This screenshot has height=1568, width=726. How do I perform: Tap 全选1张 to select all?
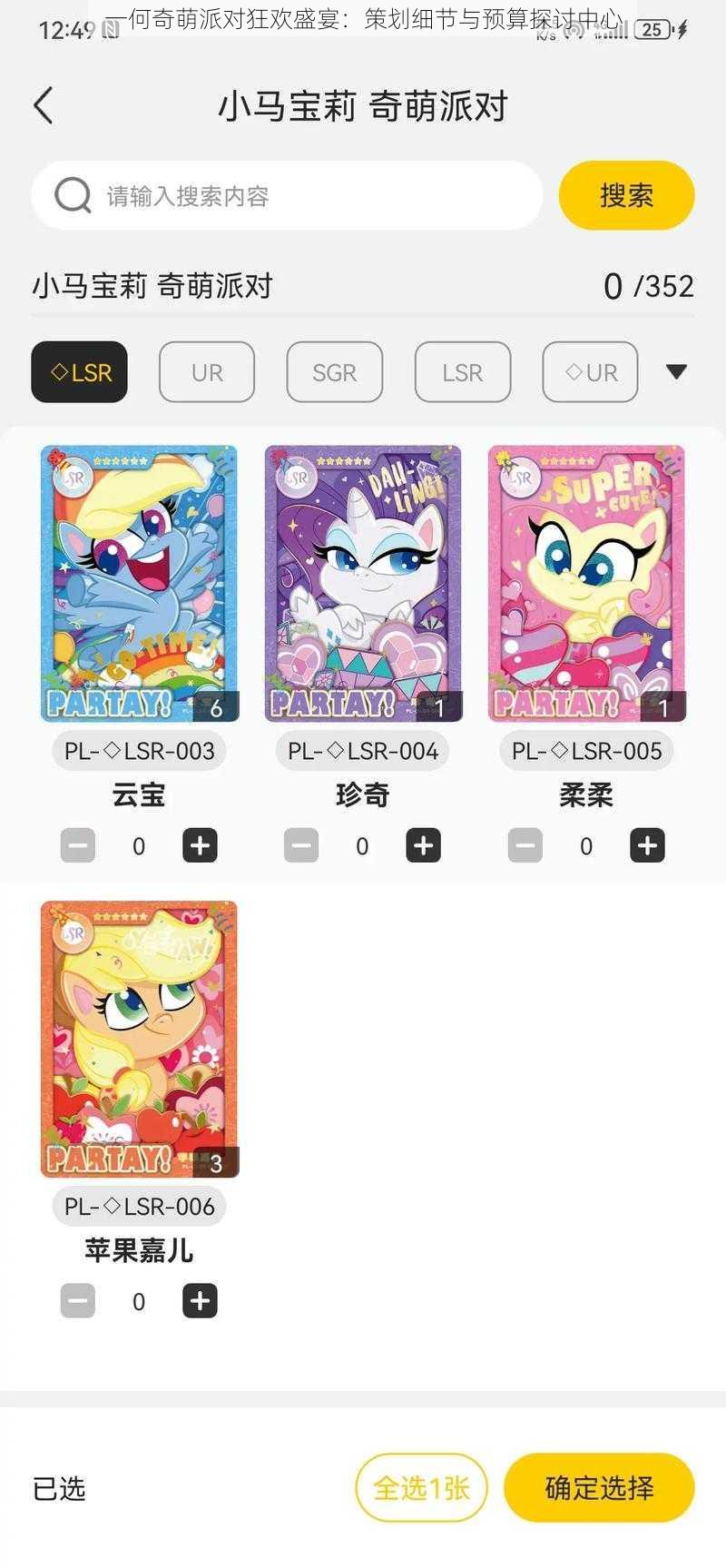coord(421,1488)
